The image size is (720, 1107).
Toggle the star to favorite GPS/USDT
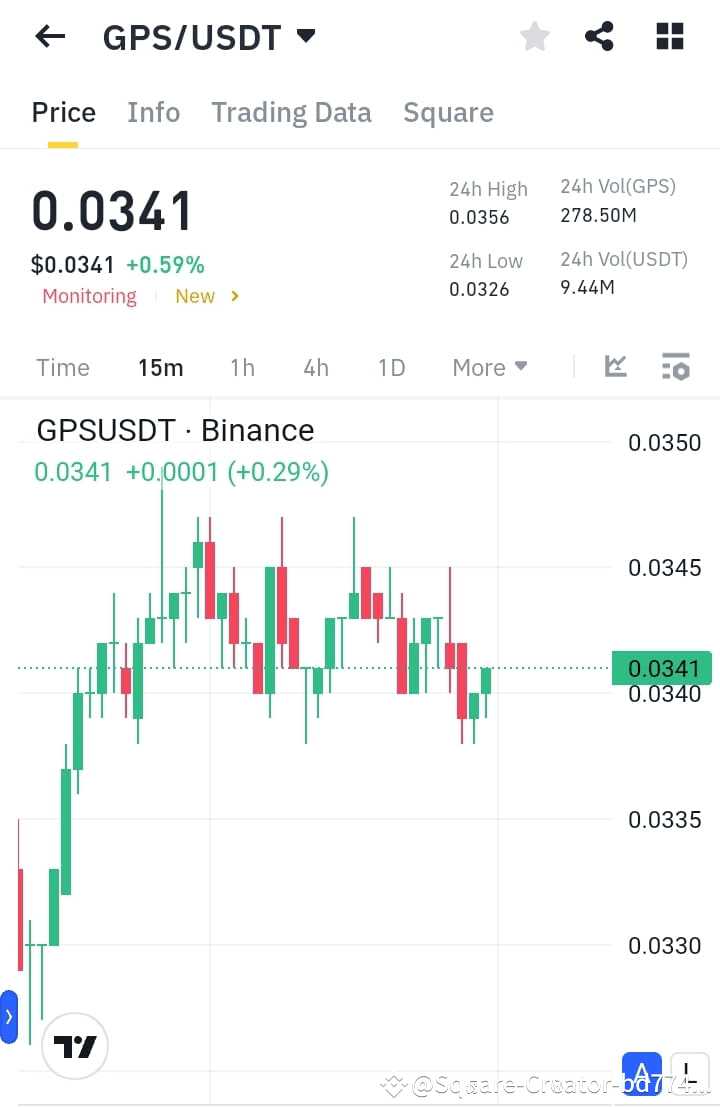pos(535,36)
